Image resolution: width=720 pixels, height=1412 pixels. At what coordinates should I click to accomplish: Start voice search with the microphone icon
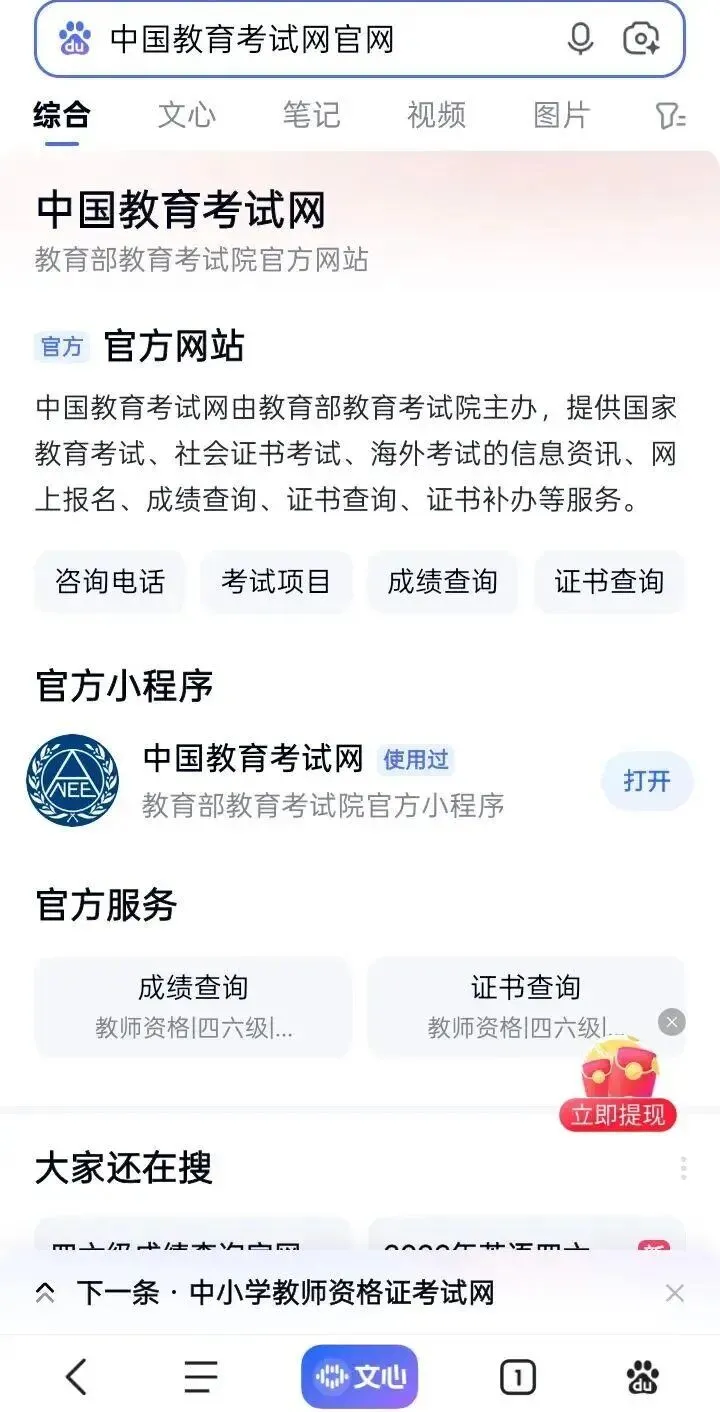pyautogui.click(x=580, y=39)
